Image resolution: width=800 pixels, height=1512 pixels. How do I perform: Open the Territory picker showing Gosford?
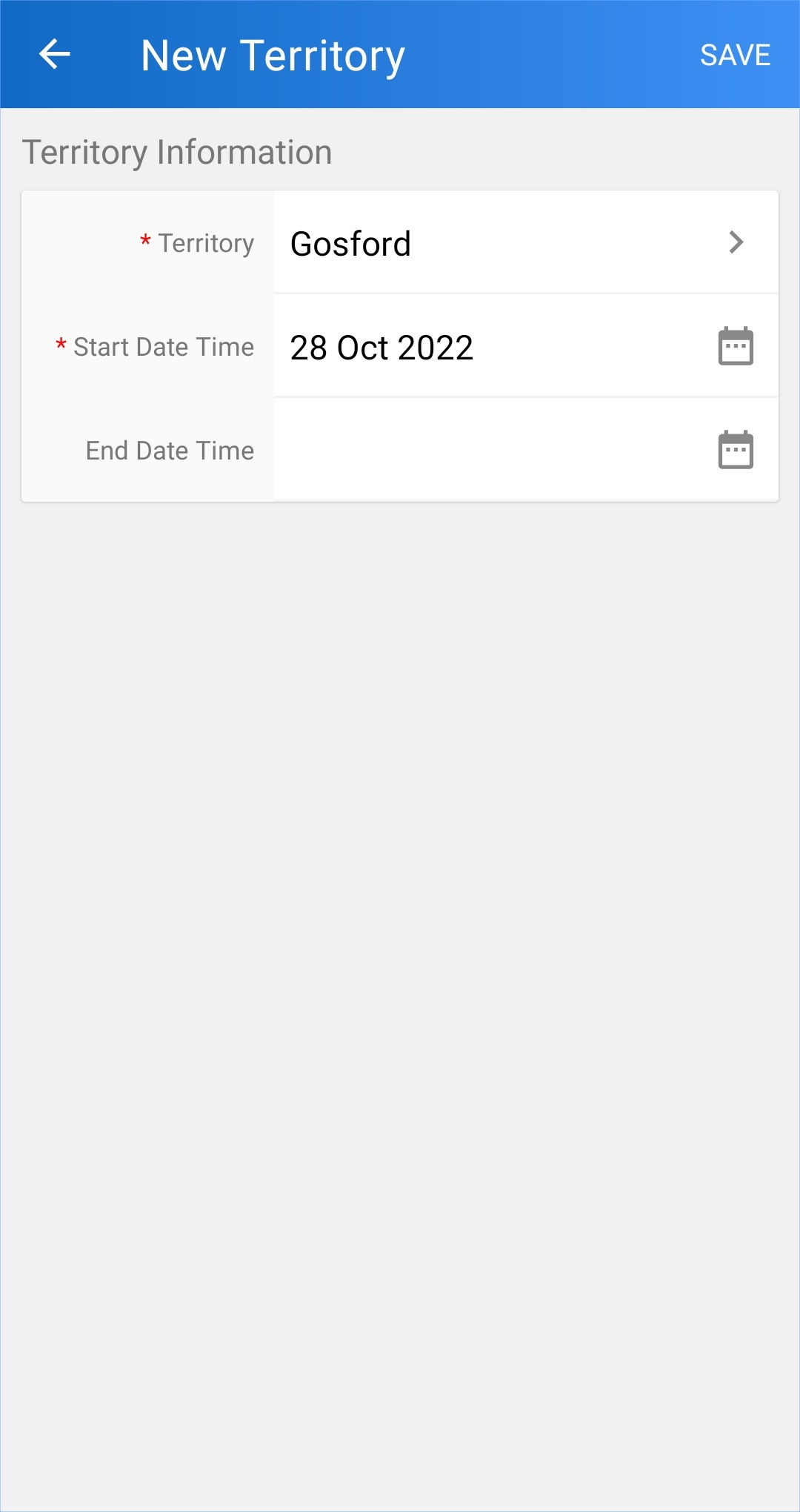pyautogui.click(x=526, y=242)
